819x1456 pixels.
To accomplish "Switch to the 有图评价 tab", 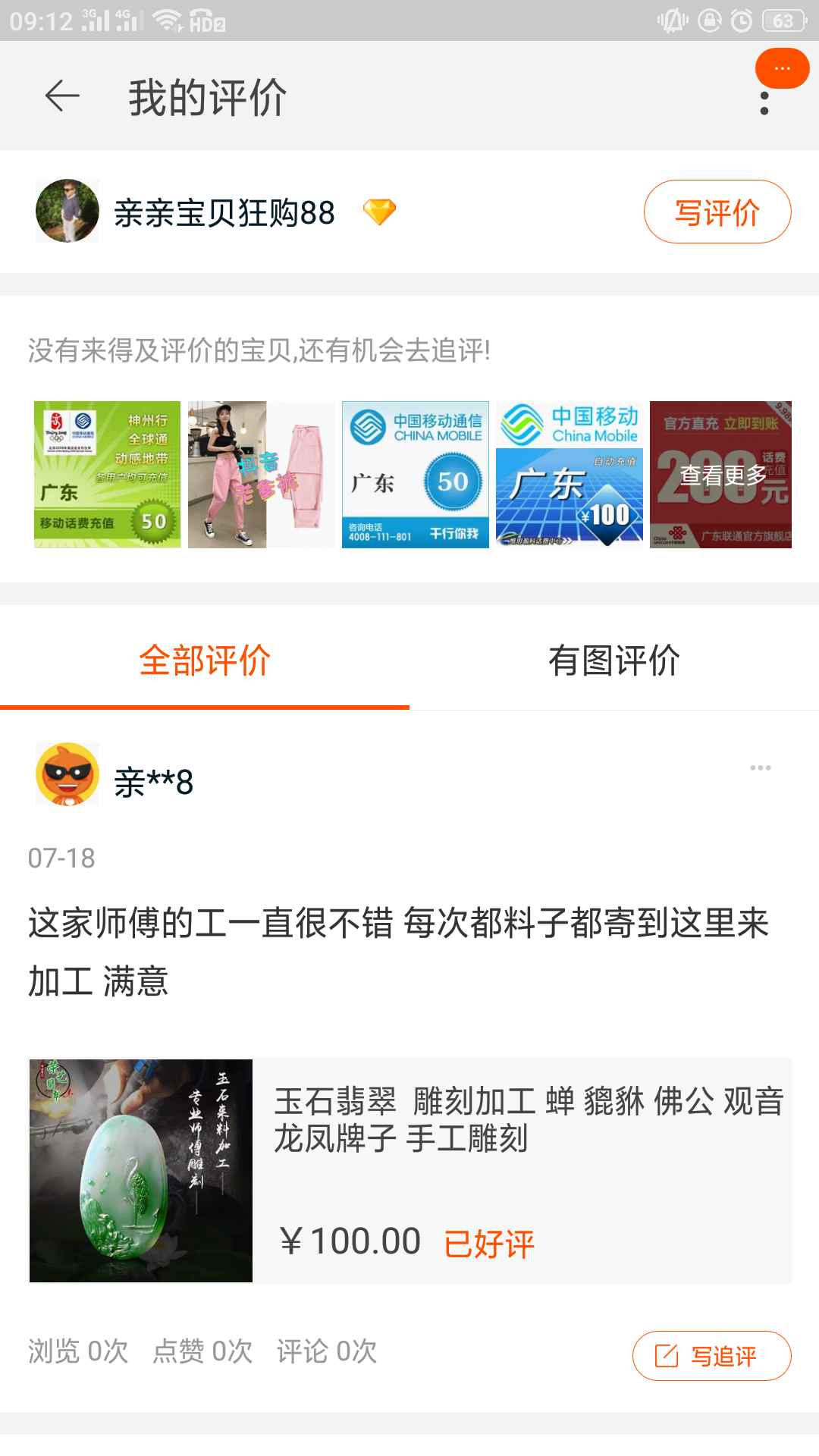I will [614, 660].
